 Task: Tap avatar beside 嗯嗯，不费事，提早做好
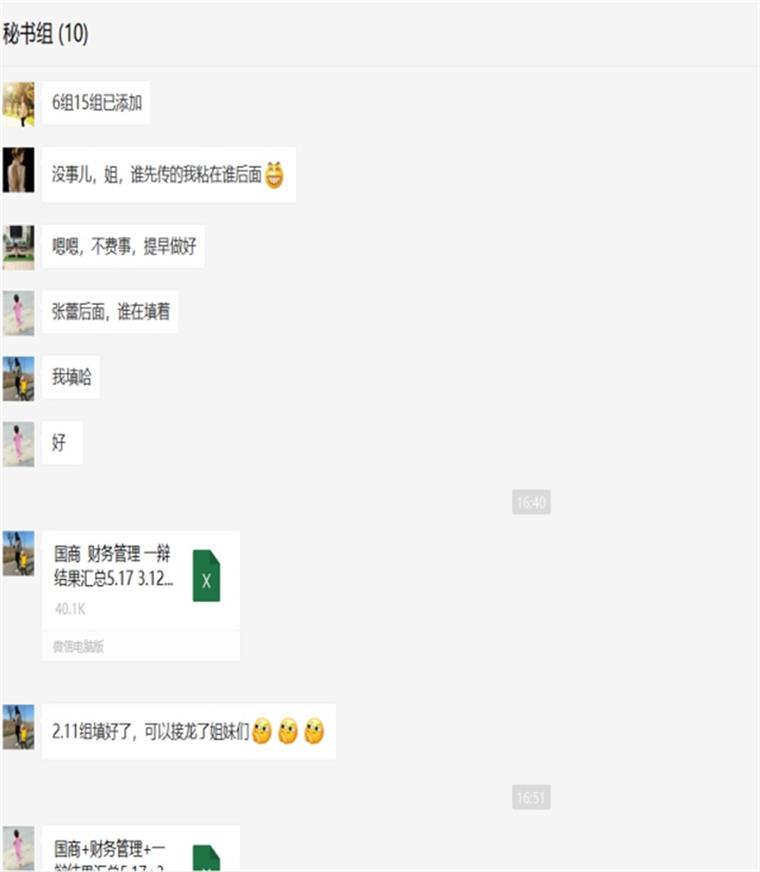pos(18,247)
